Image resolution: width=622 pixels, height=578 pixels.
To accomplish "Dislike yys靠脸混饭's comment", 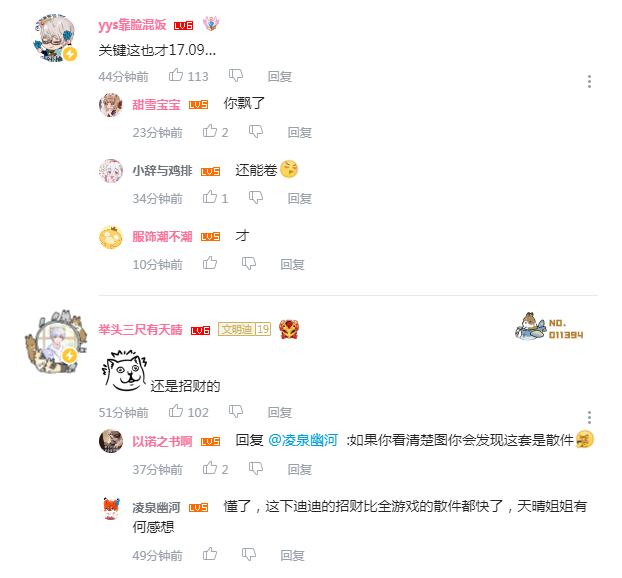I will [235, 76].
